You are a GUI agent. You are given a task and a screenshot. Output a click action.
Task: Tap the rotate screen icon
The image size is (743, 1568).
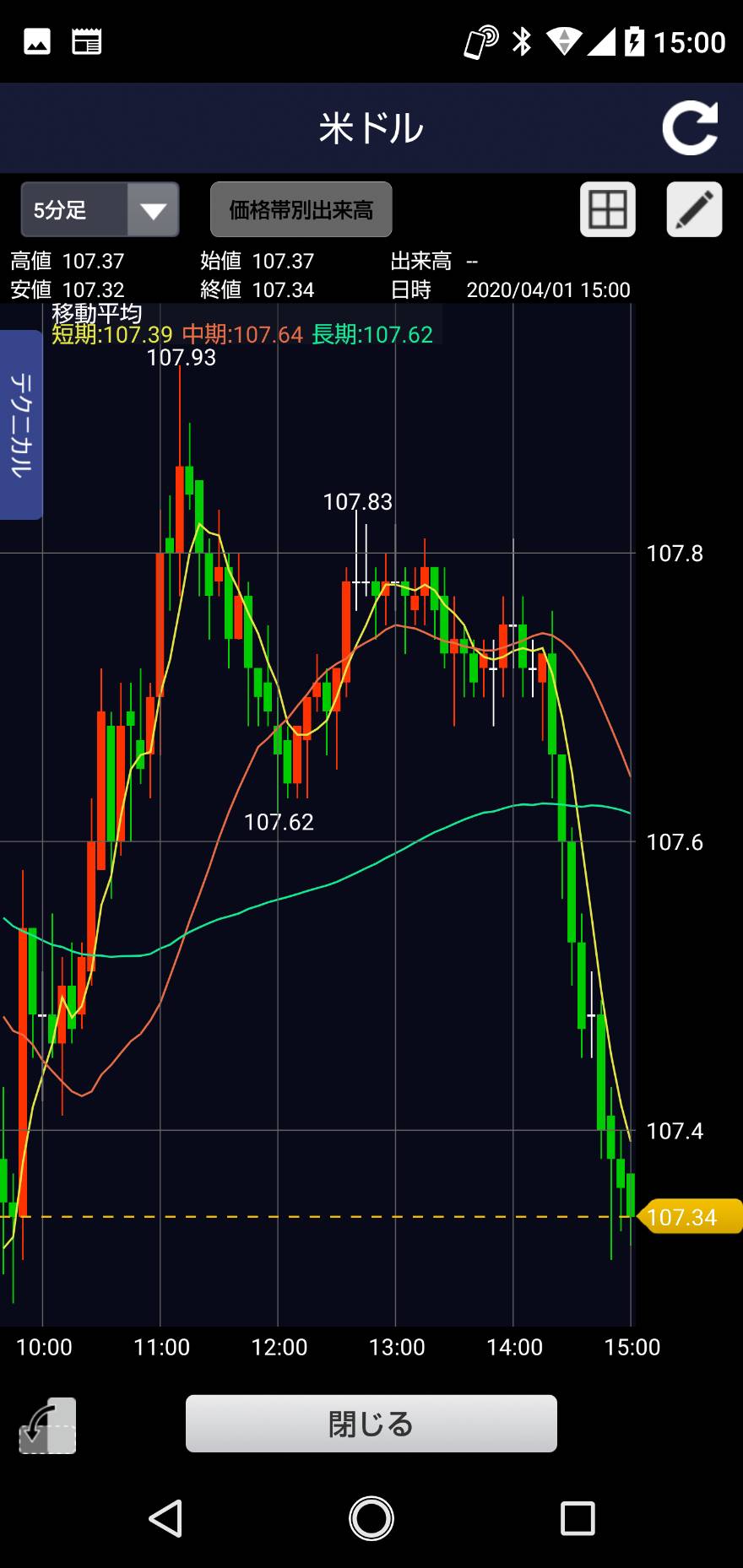tap(47, 1425)
